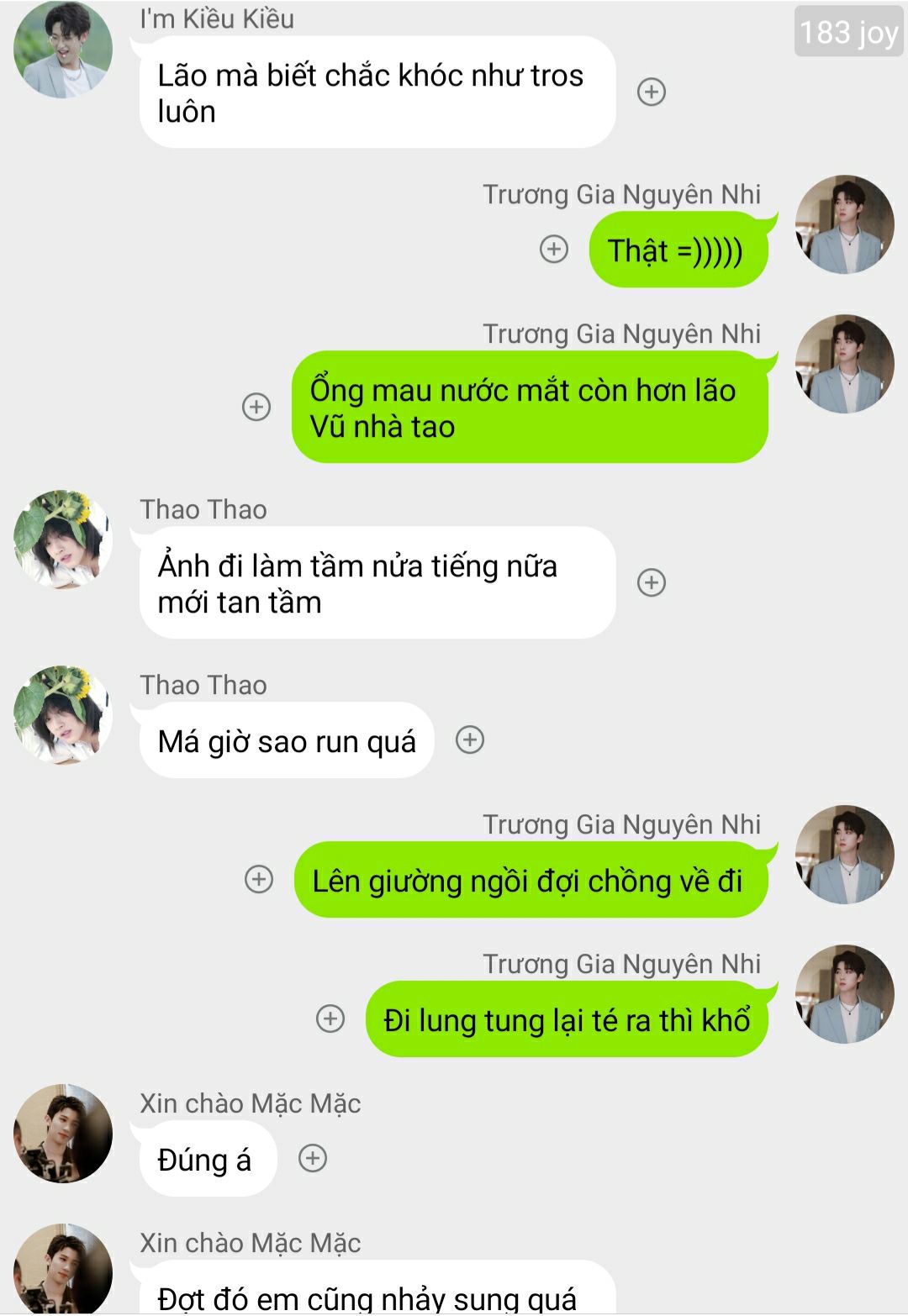
Task: Tap the plus icon beside "Lão mà biết chắc khóc" message
Action: 652,92
